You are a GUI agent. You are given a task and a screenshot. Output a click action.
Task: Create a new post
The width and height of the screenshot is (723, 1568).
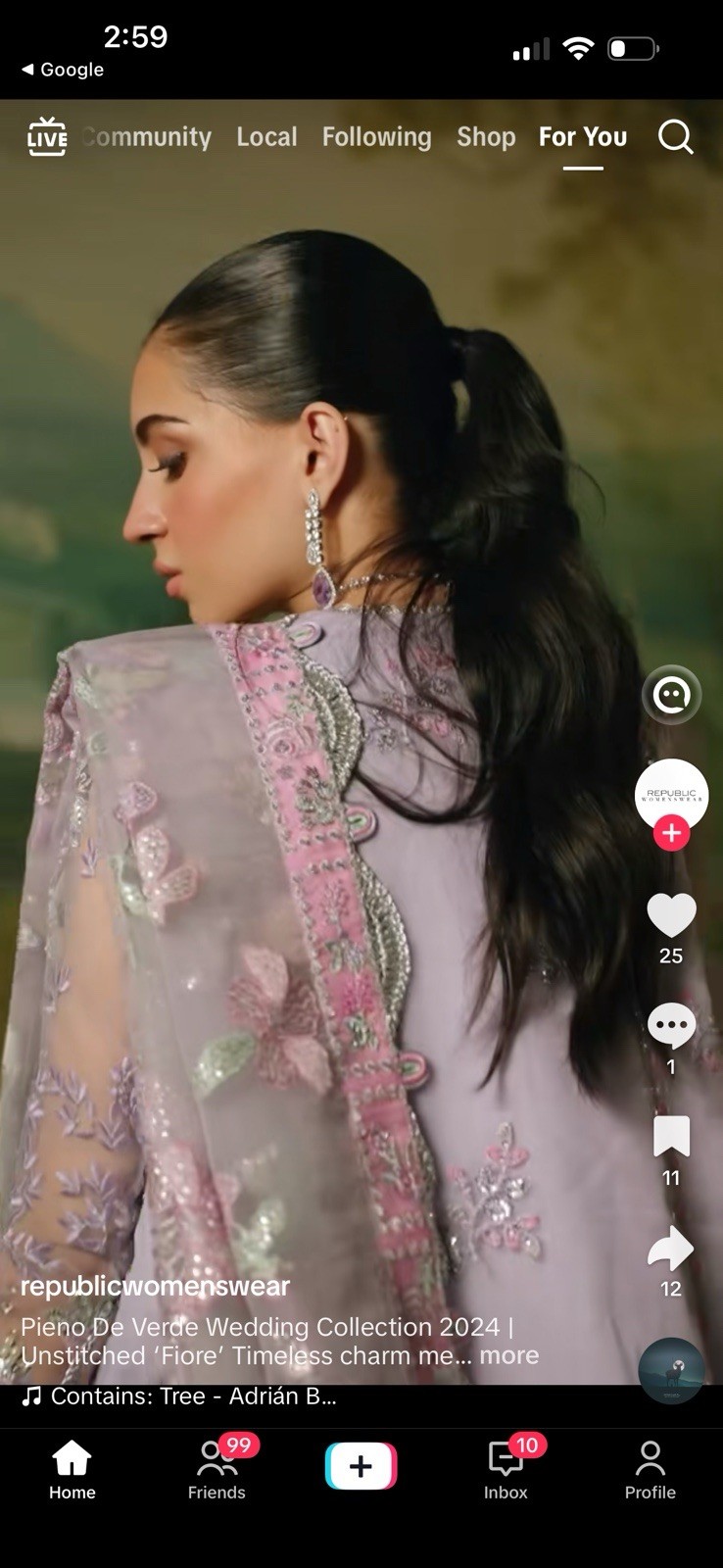coord(361,1466)
